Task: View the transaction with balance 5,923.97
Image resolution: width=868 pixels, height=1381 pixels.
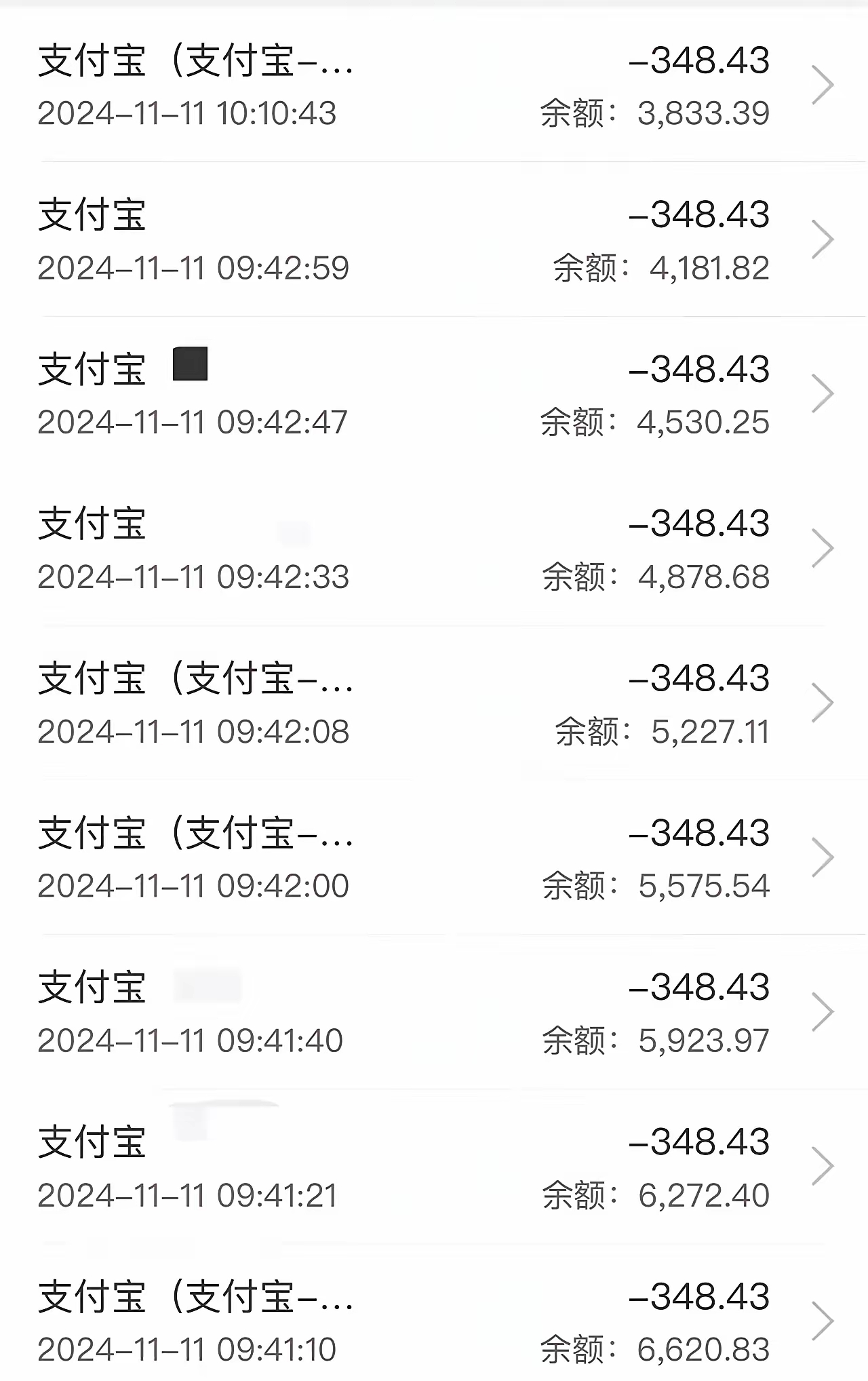Action: [x=434, y=1013]
